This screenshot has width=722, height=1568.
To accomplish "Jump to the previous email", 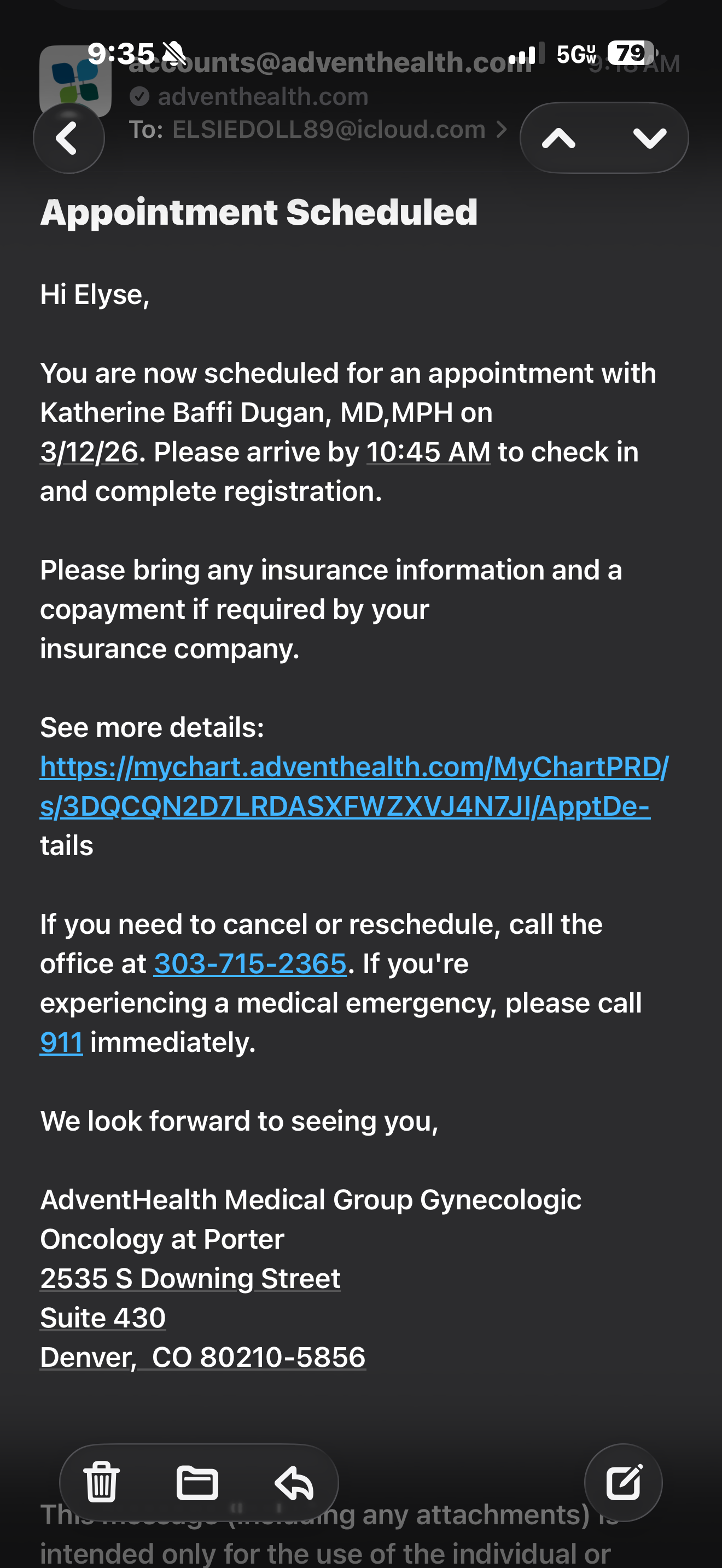I will (558, 138).
